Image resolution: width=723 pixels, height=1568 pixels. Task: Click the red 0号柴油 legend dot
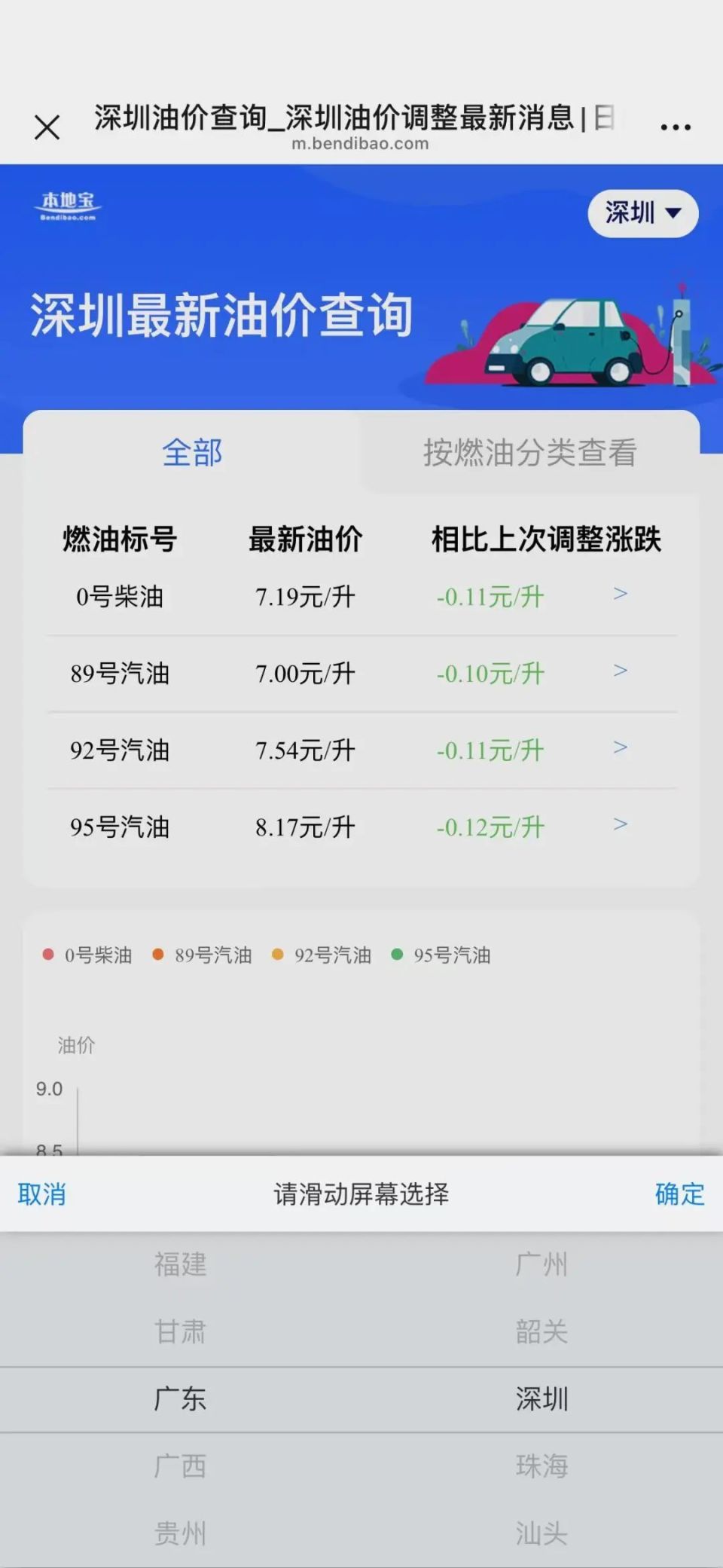point(47,955)
